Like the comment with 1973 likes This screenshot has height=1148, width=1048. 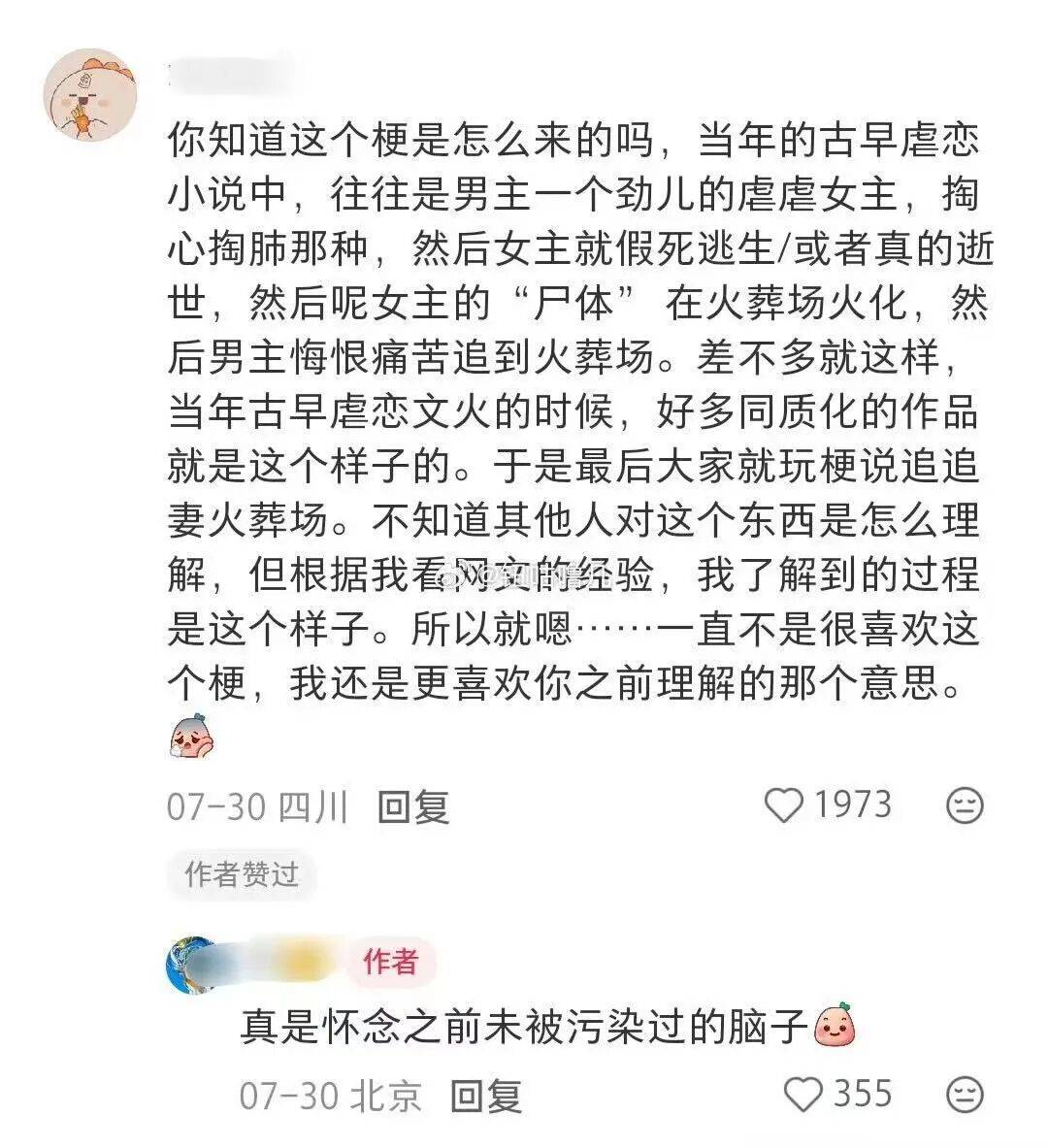pyautogui.click(x=784, y=805)
